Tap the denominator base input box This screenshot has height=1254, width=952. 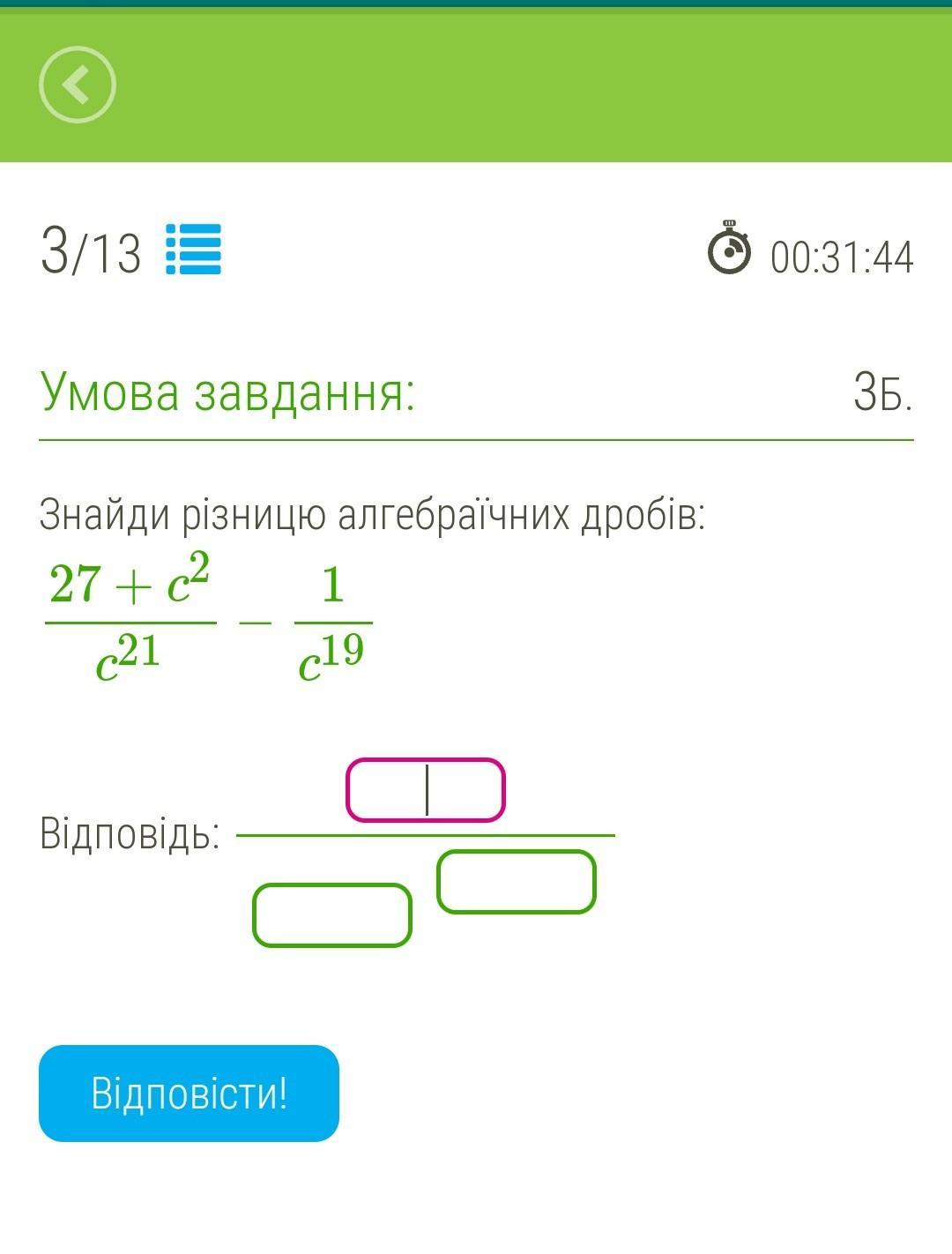332,915
